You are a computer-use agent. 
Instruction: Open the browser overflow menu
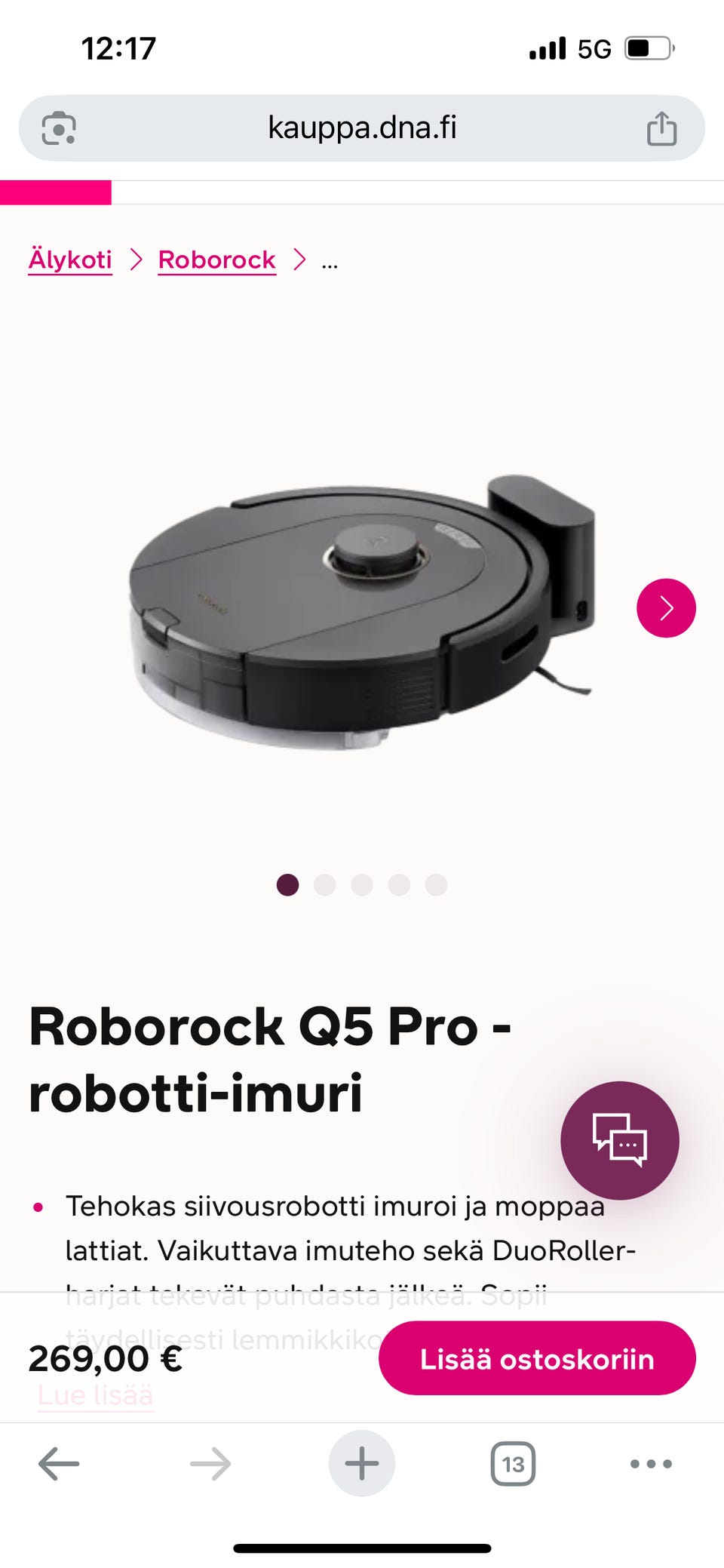coord(651,1464)
